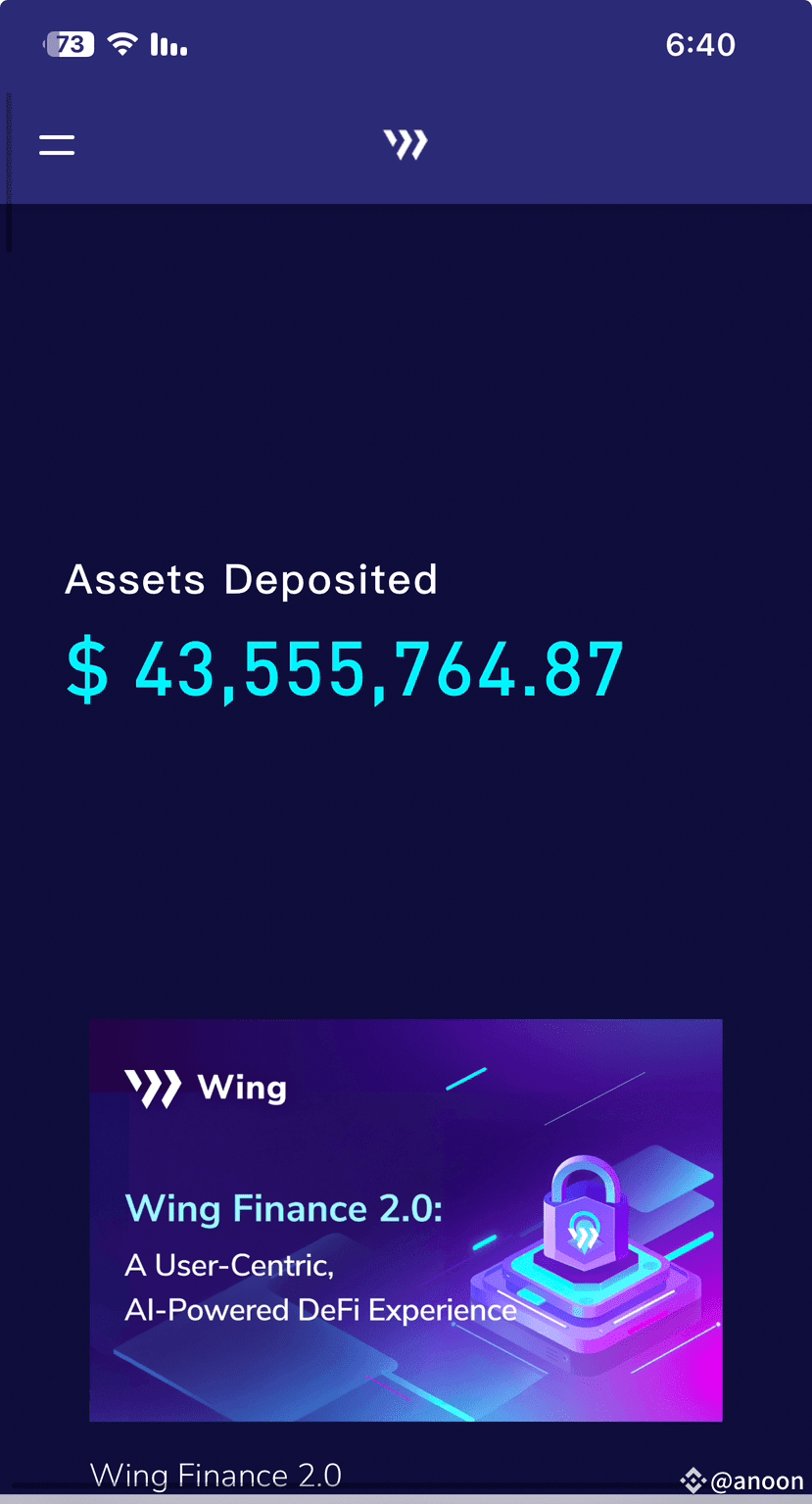812x1504 pixels.
Task: Tap the Assets Deposited heading
Action: [251, 578]
